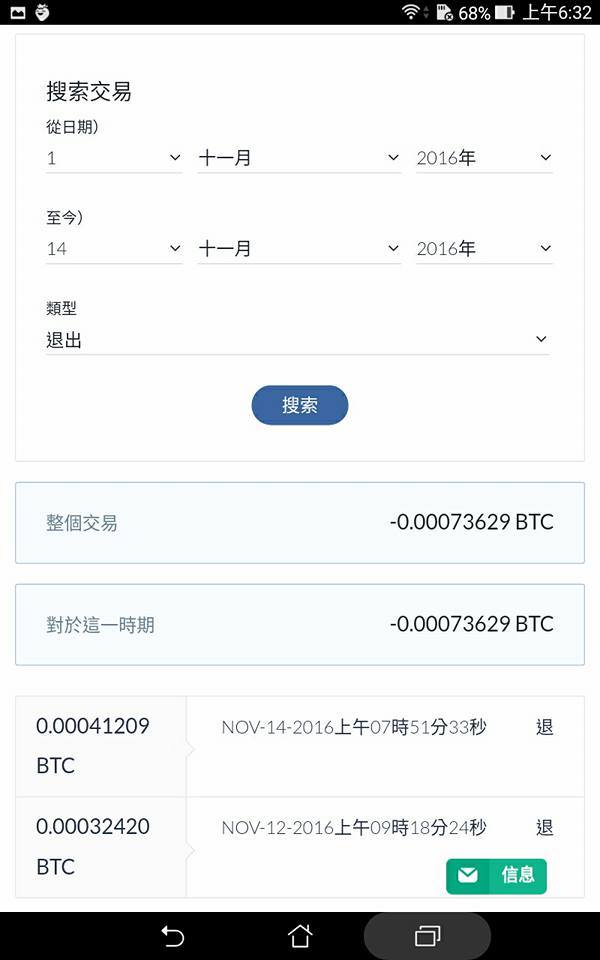Change the to-date day dropdown showing 14
This screenshot has width=600, height=960.
pyautogui.click(x=114, y=249)
